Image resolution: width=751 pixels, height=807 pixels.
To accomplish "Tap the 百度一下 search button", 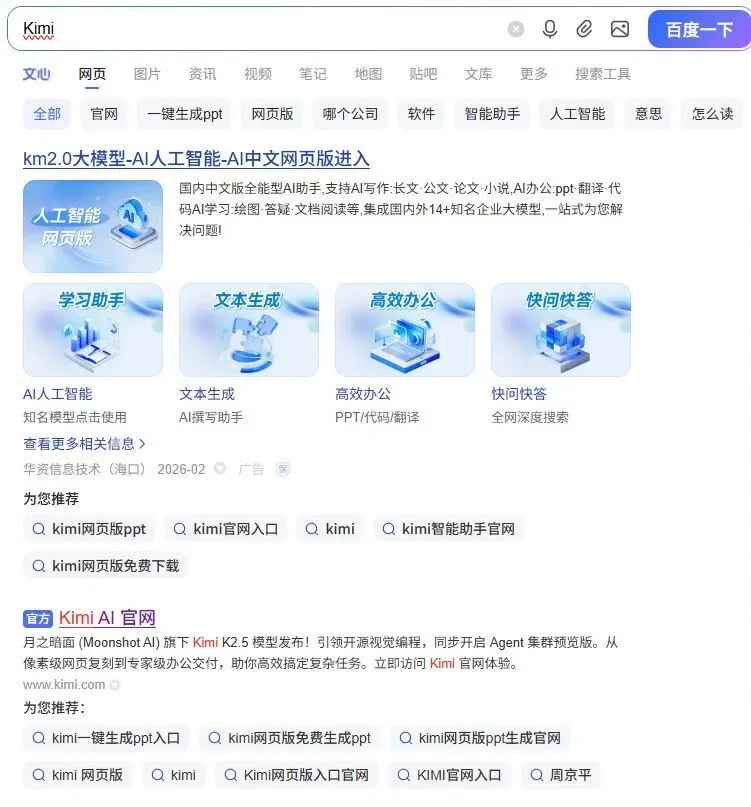I will tap(699, 29).
